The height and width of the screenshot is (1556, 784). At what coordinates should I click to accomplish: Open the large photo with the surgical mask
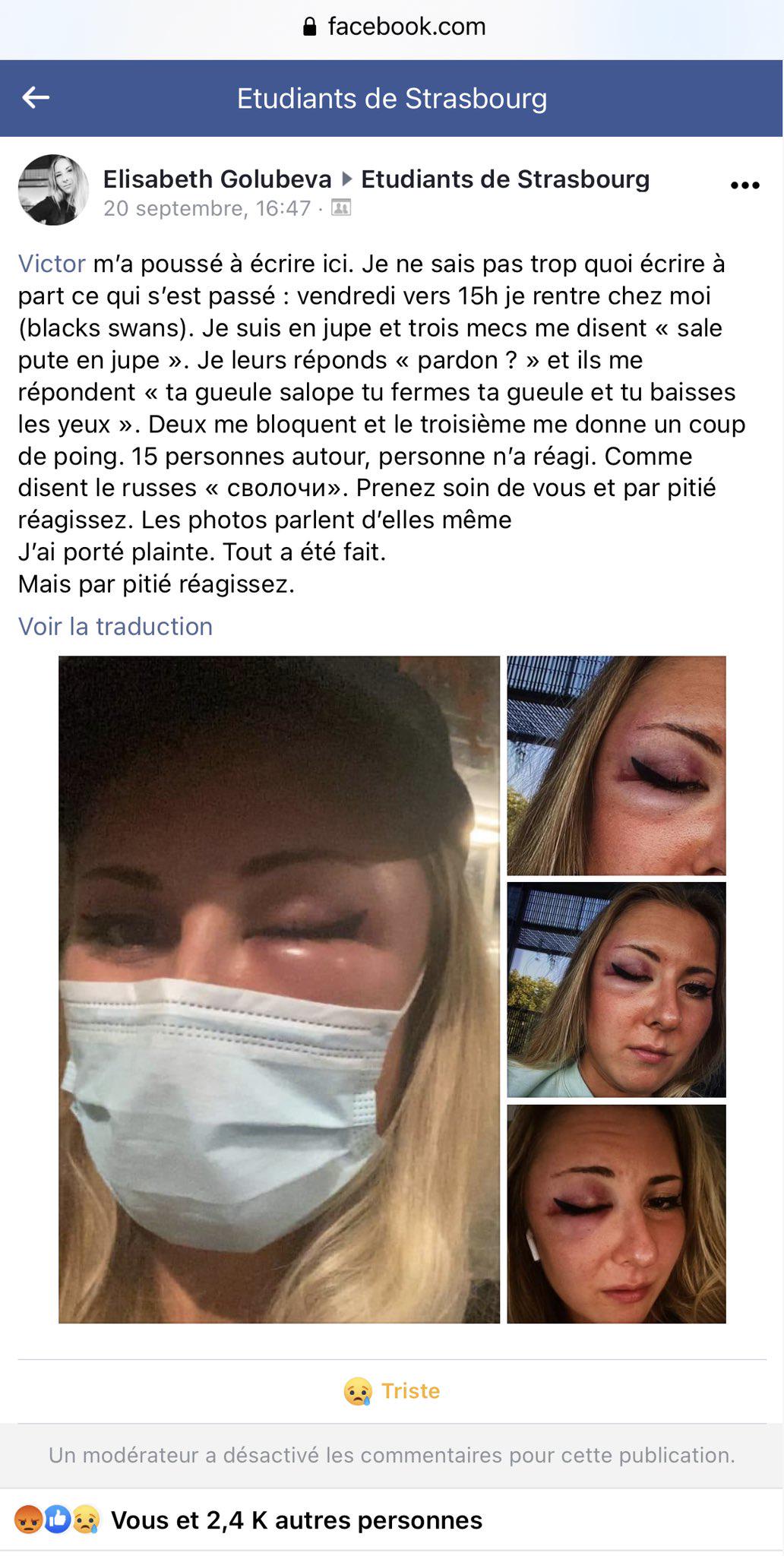(x=279, y=989)
